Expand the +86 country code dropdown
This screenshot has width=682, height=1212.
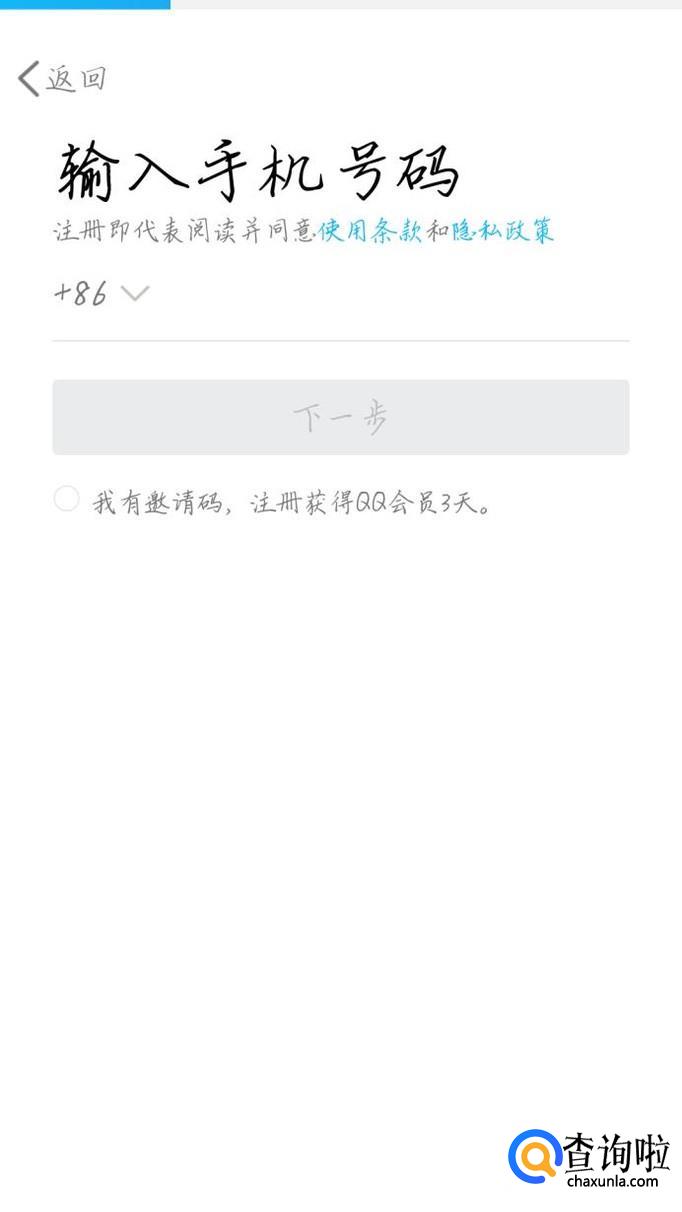(101, 293)
